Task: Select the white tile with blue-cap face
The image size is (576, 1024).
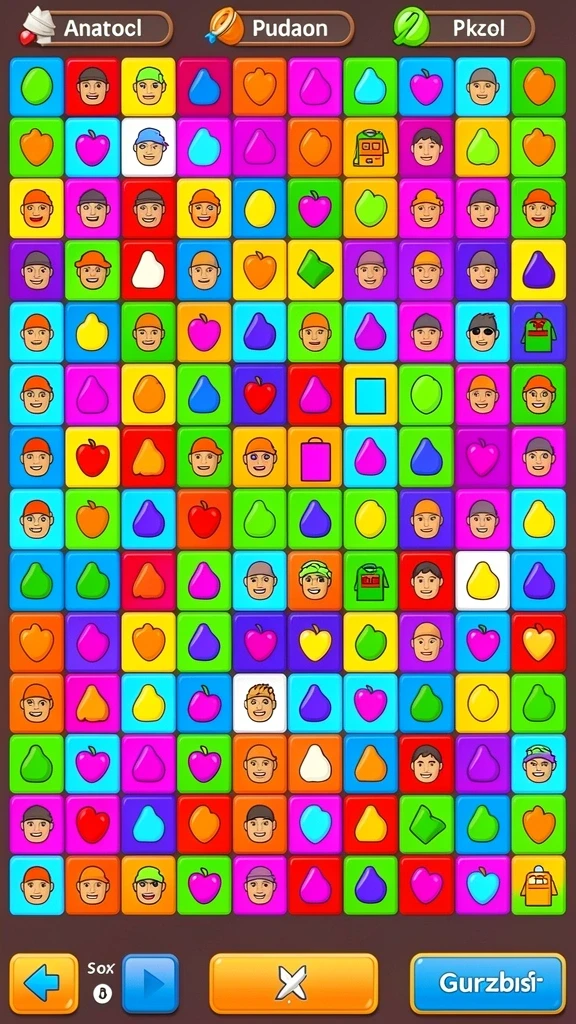Action: [148, 147]
